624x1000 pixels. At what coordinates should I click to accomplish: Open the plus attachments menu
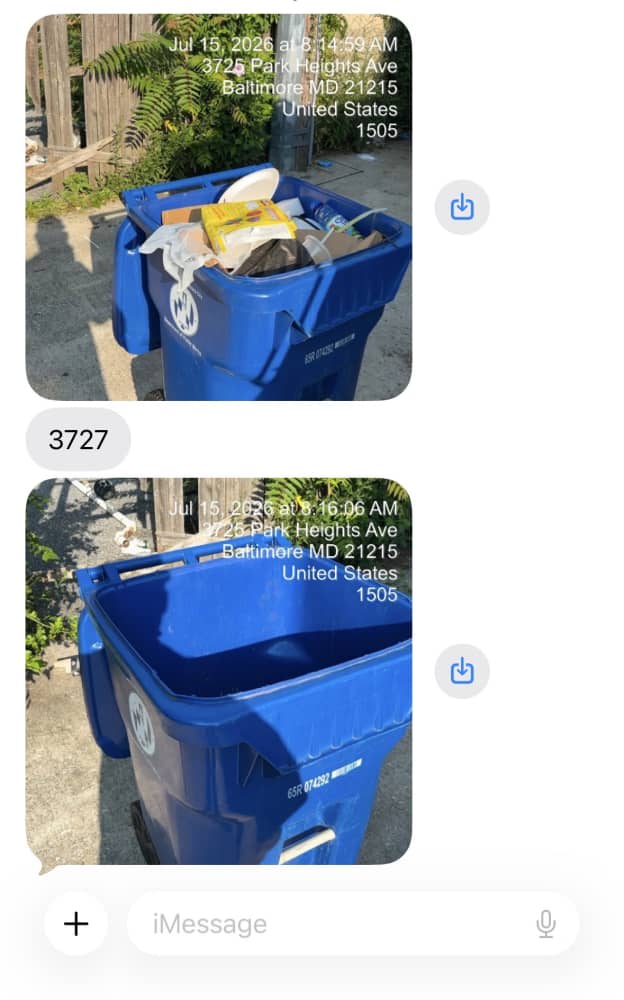76,923
